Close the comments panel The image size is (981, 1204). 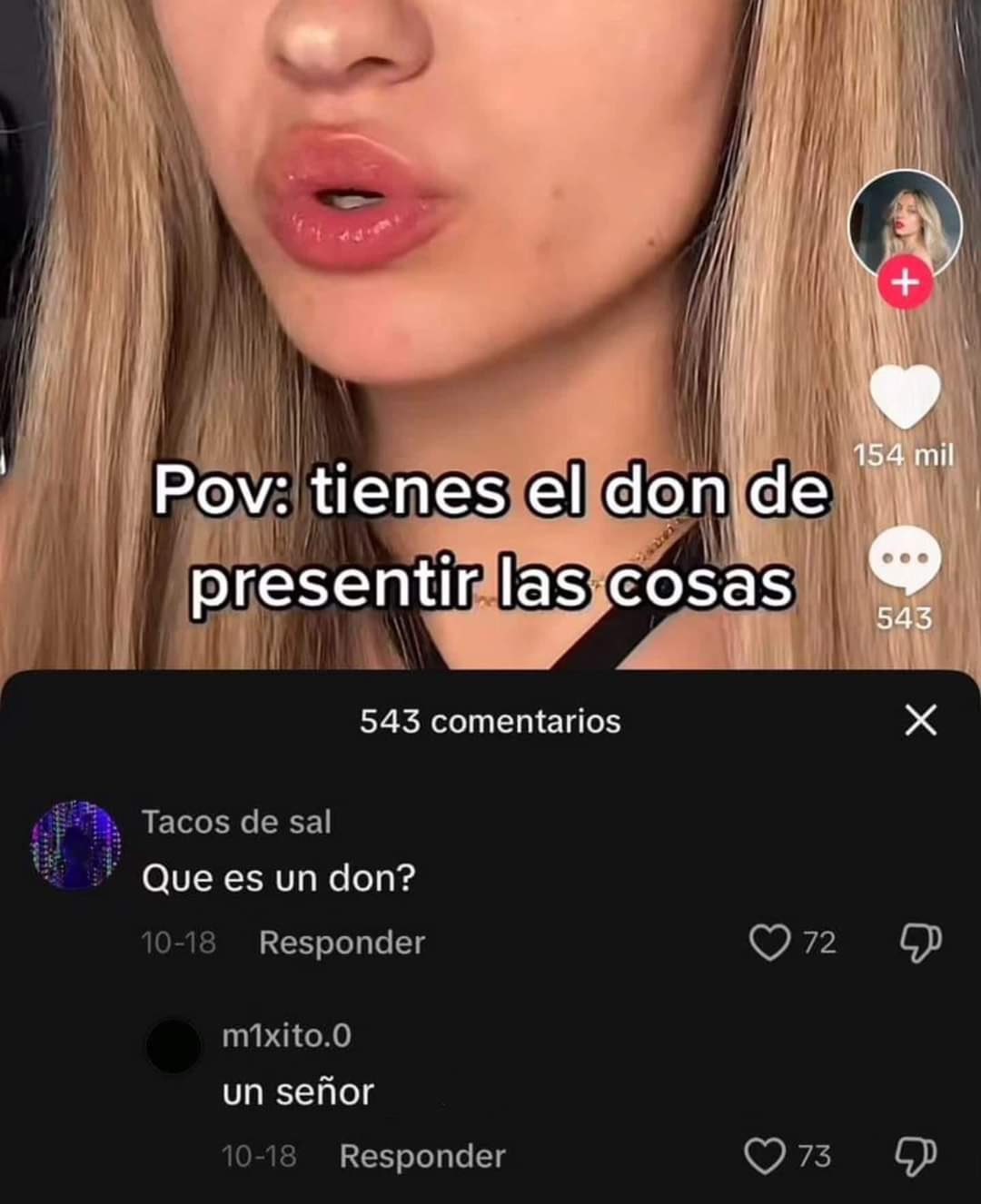pos(920,721)
